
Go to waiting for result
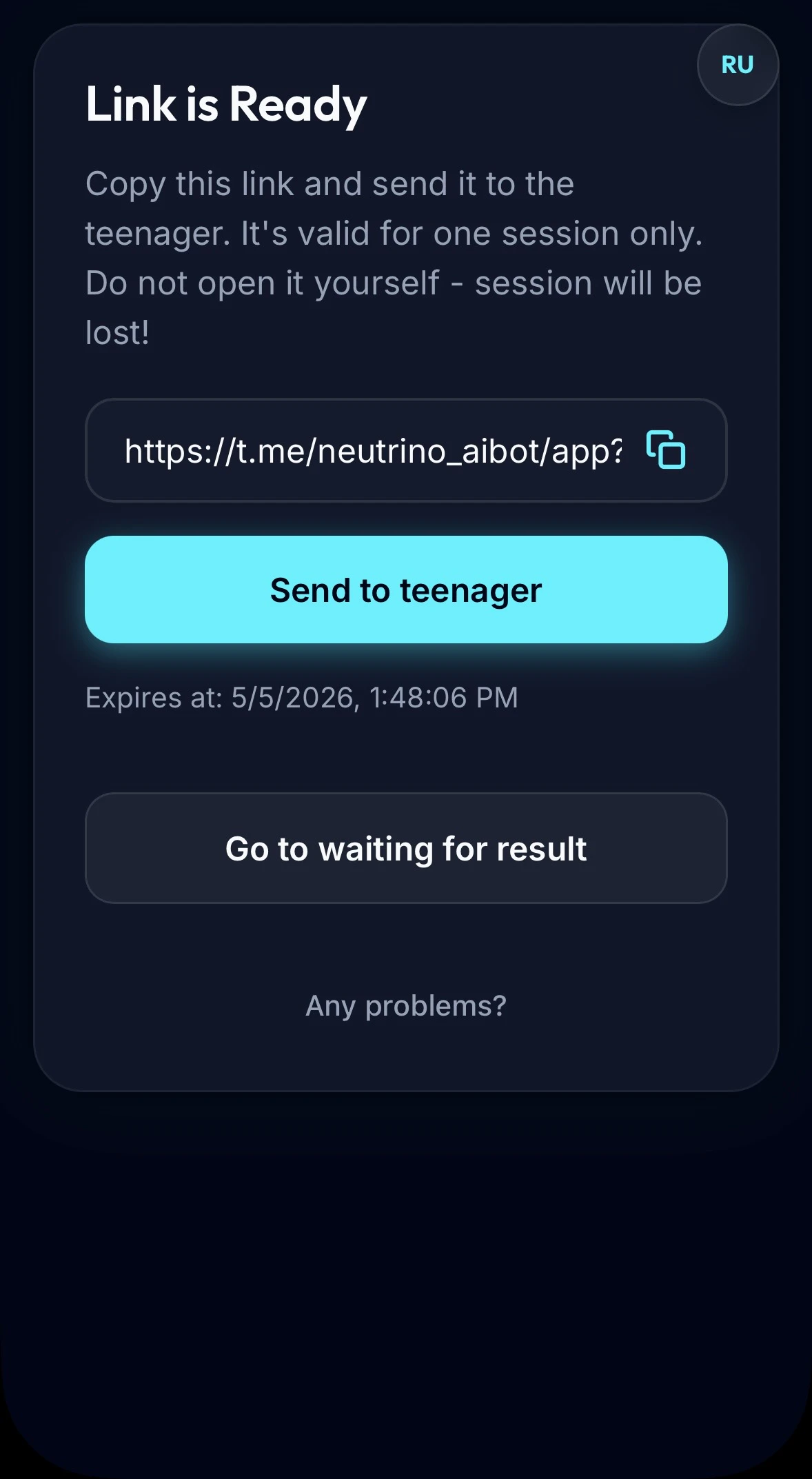[x=406, y=848]
